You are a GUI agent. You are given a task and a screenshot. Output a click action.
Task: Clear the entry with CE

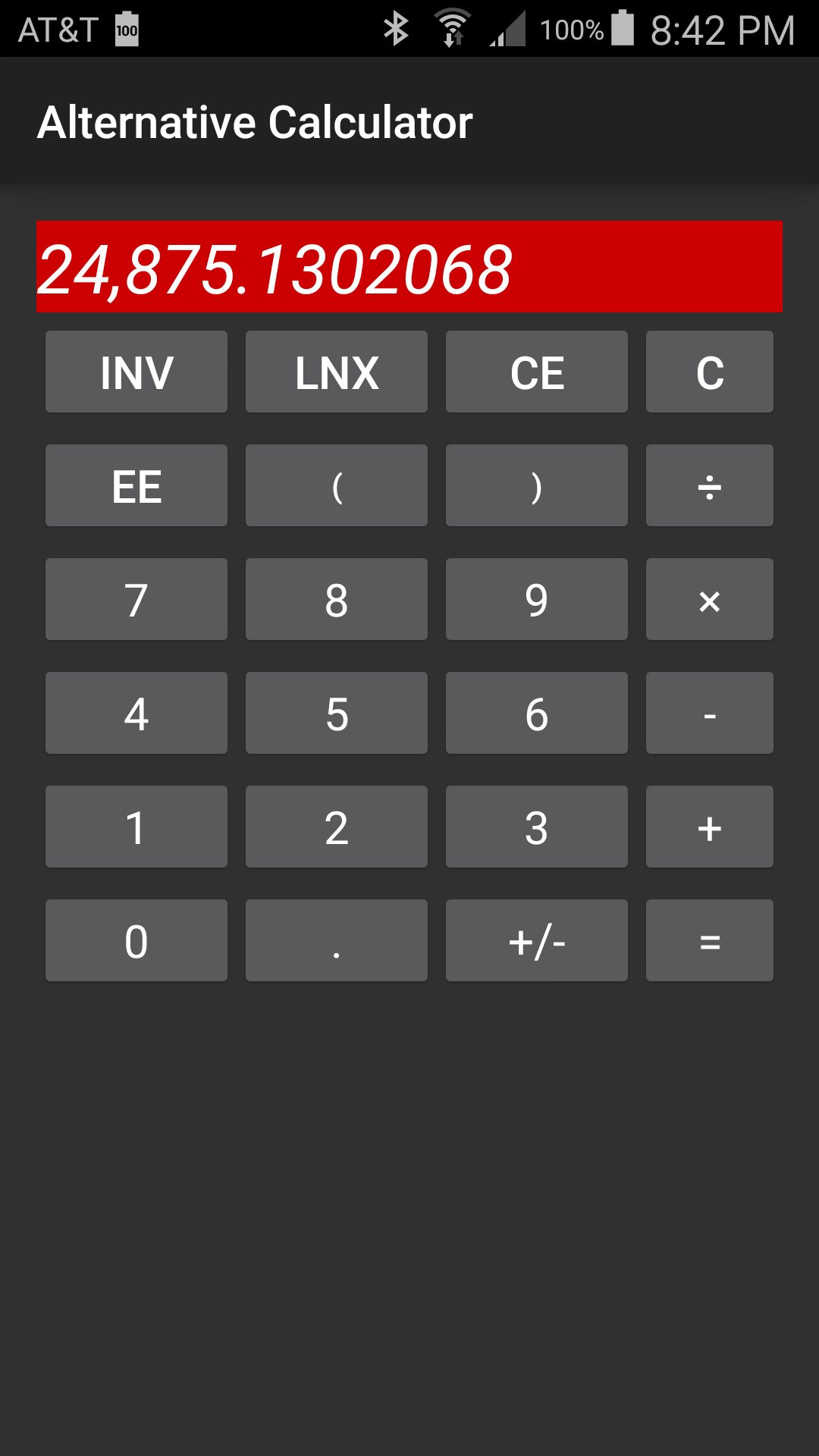pos(537,372)
